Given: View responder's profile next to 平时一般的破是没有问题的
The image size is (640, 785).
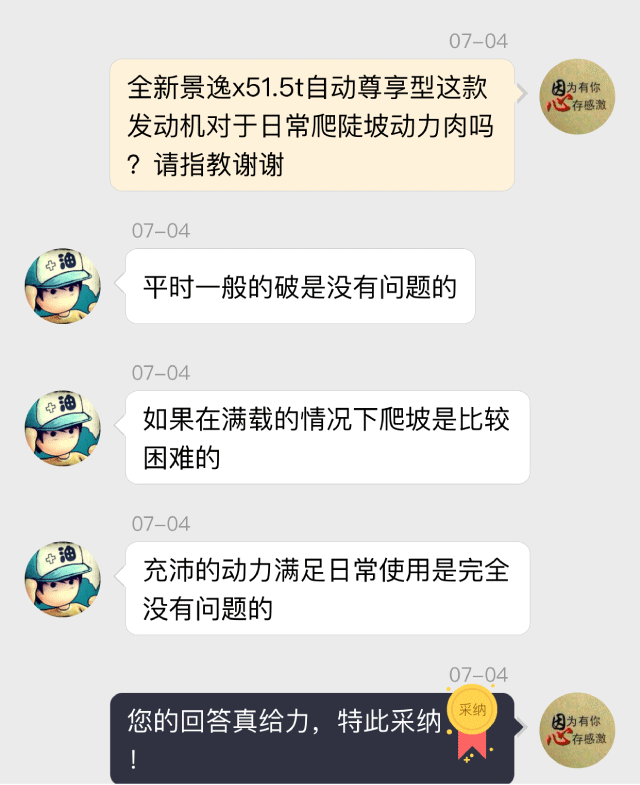Looking at the screenshot, I should coord(62,286).
